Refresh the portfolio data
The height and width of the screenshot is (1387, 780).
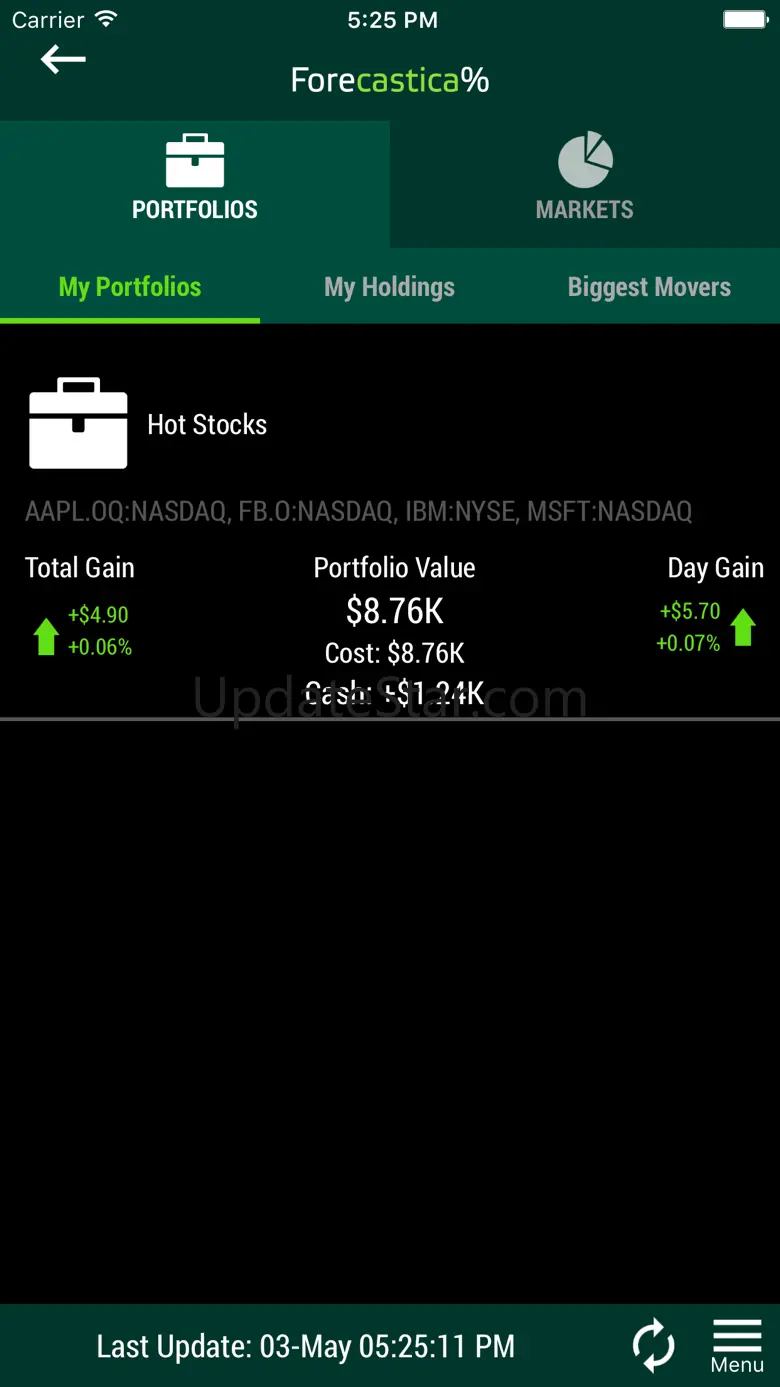tap(654, 1345)
